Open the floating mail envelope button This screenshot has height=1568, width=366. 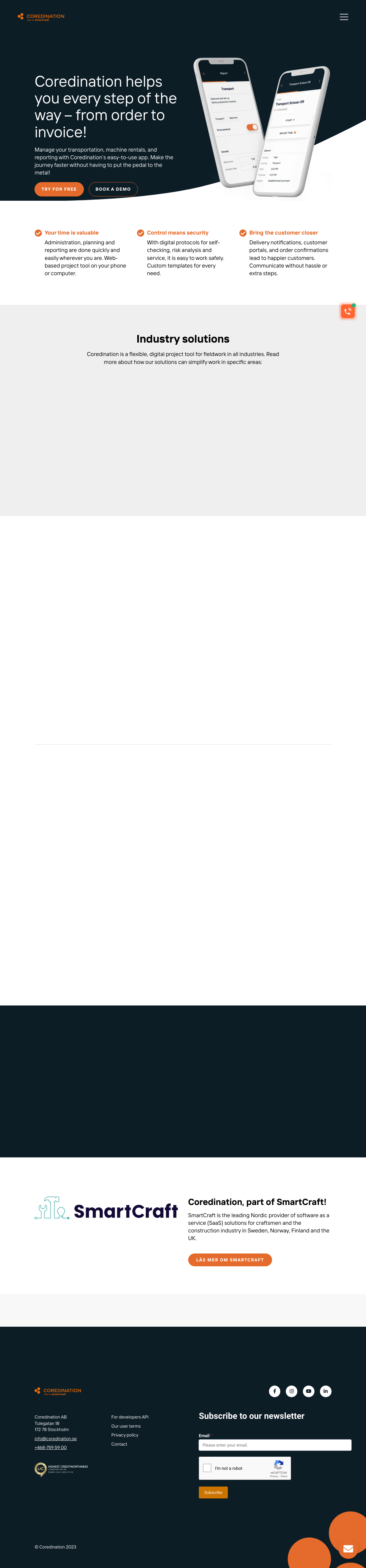[348, 1548]
